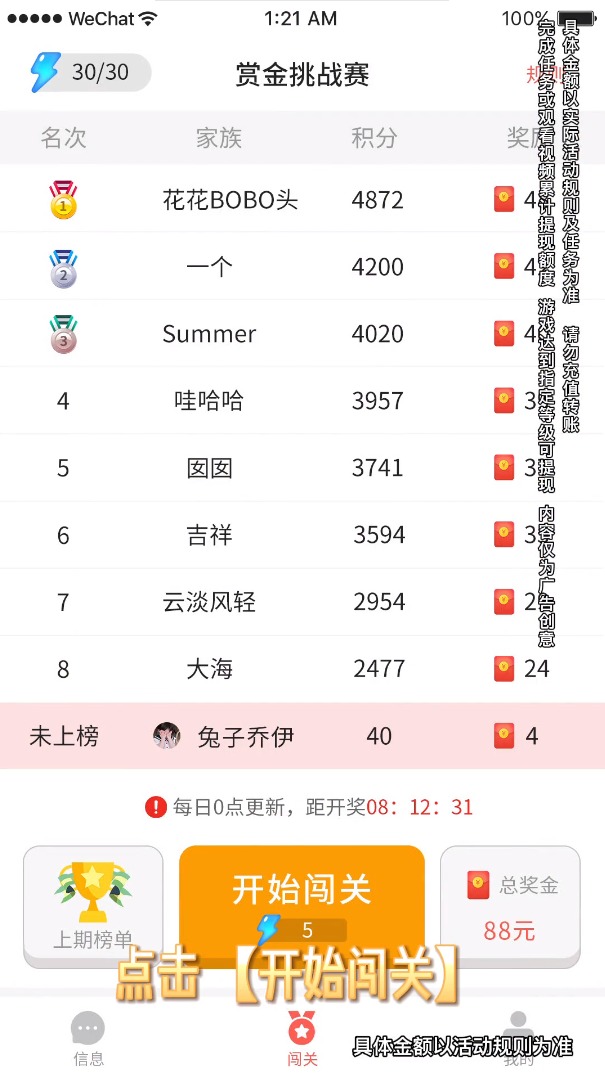Go to the 我的 tab
This screenshot has height=1080, width=605.
coord(518,1038)
